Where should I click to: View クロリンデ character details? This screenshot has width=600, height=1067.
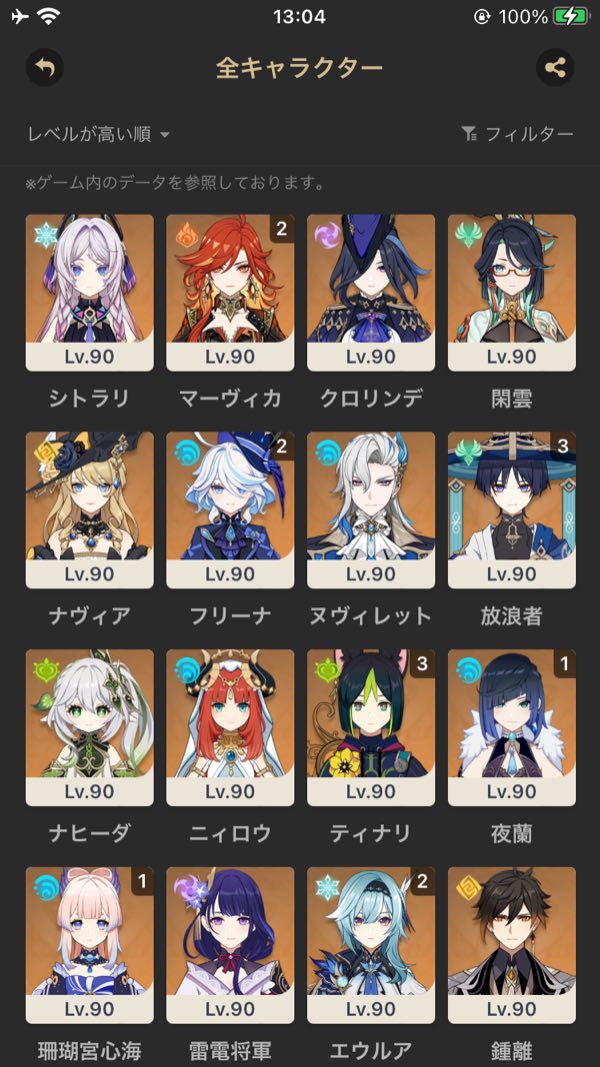371,292
